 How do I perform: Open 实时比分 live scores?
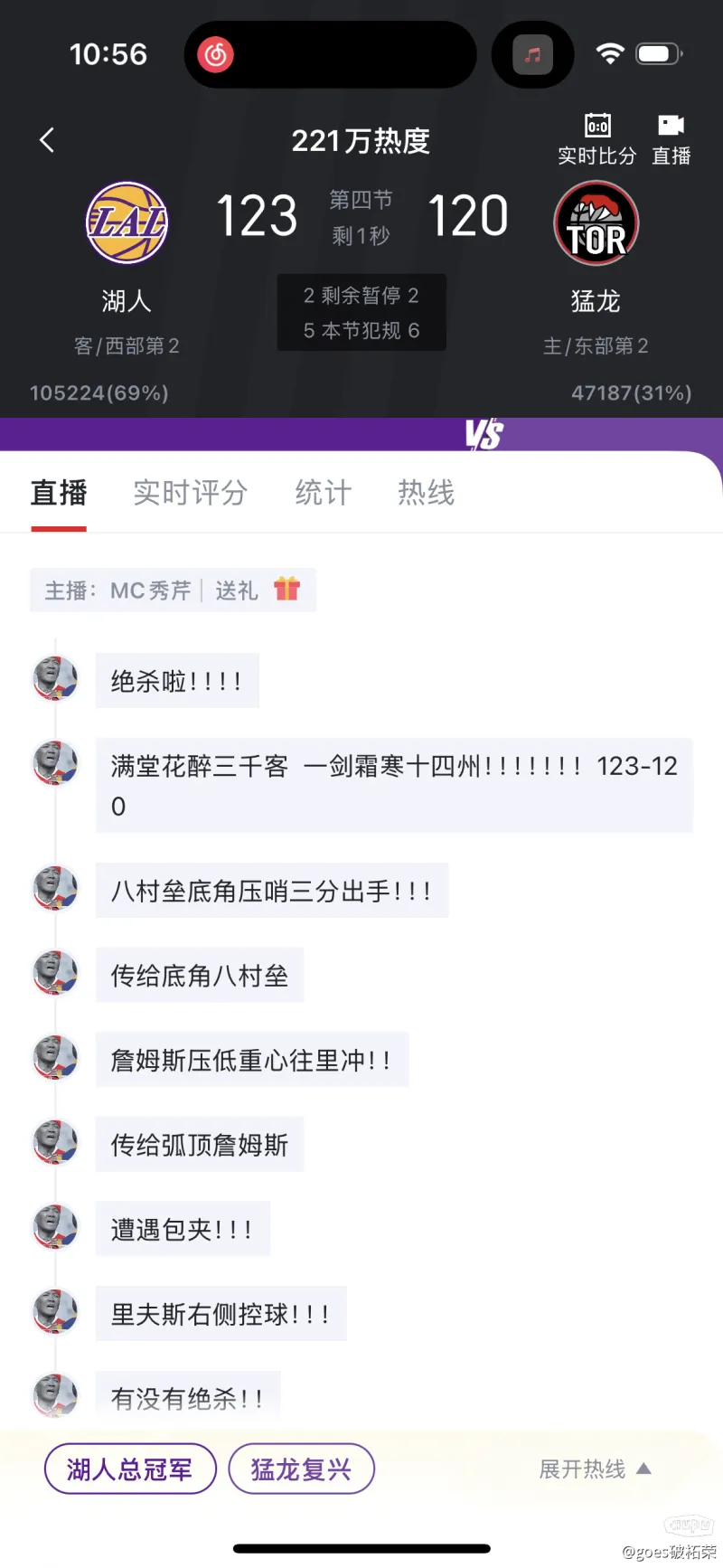(x=596, y=139)
